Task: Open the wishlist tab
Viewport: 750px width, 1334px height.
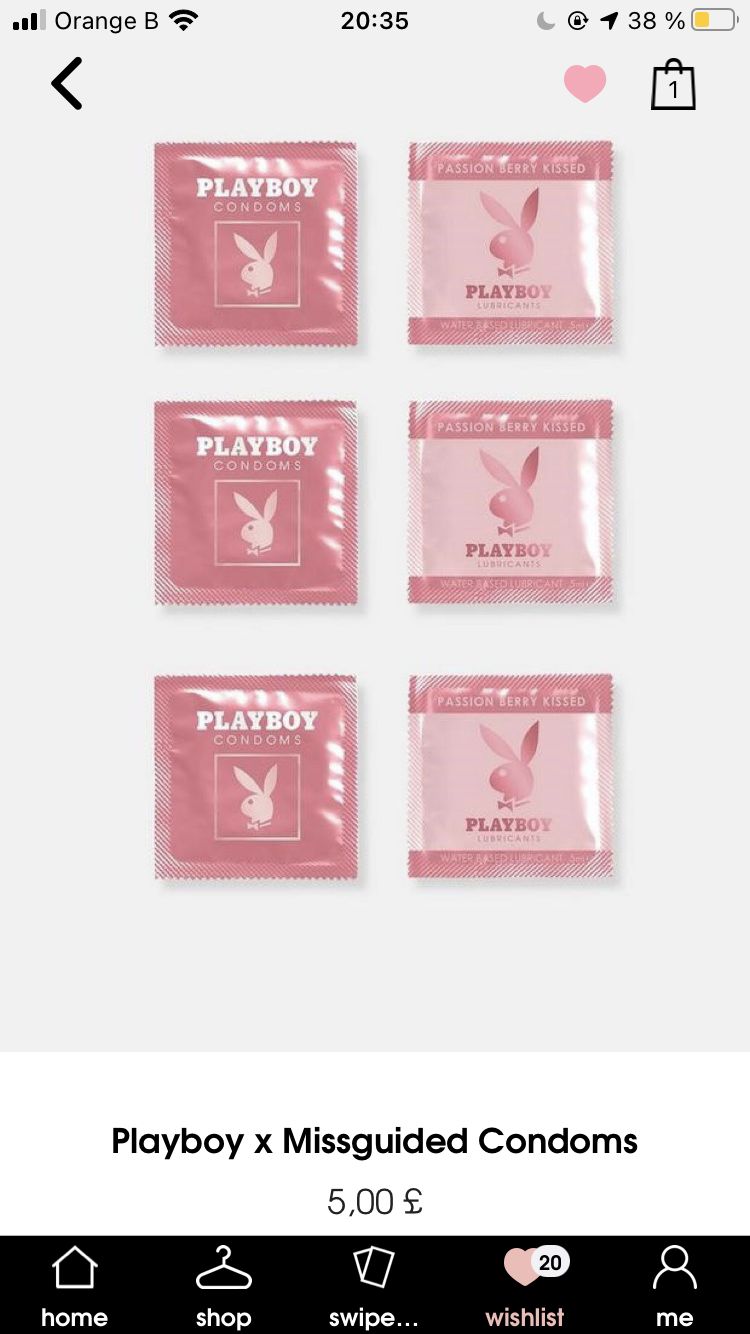Action: (x=526, y=1287)
